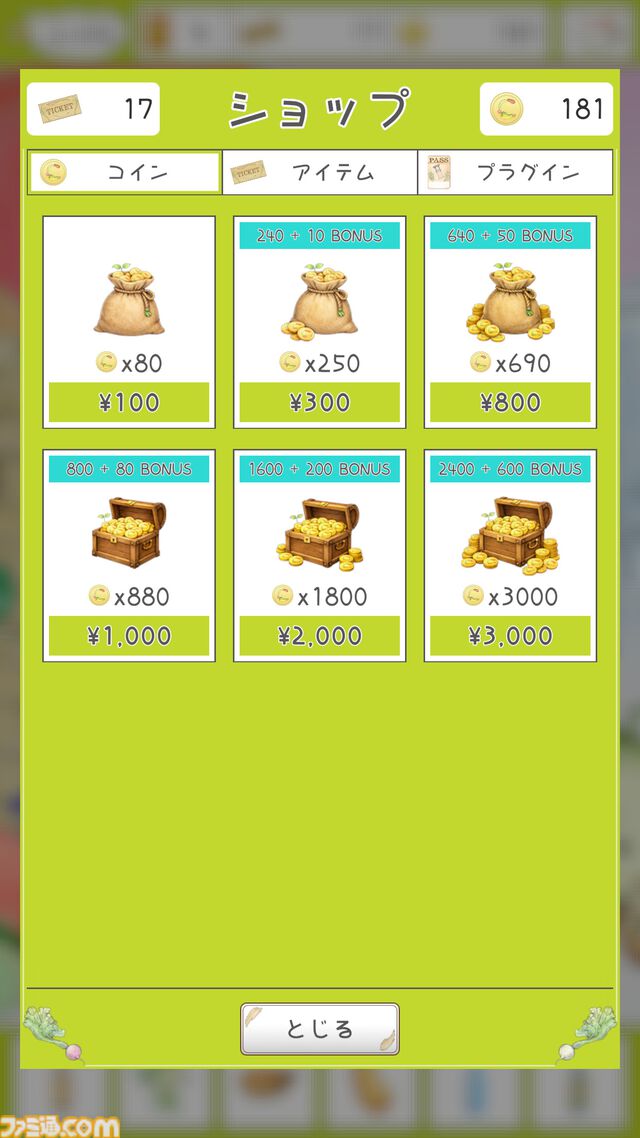Viewport: 640px width, 1138px height.
Task: Close the shop with とじる
Action: 320,1028
